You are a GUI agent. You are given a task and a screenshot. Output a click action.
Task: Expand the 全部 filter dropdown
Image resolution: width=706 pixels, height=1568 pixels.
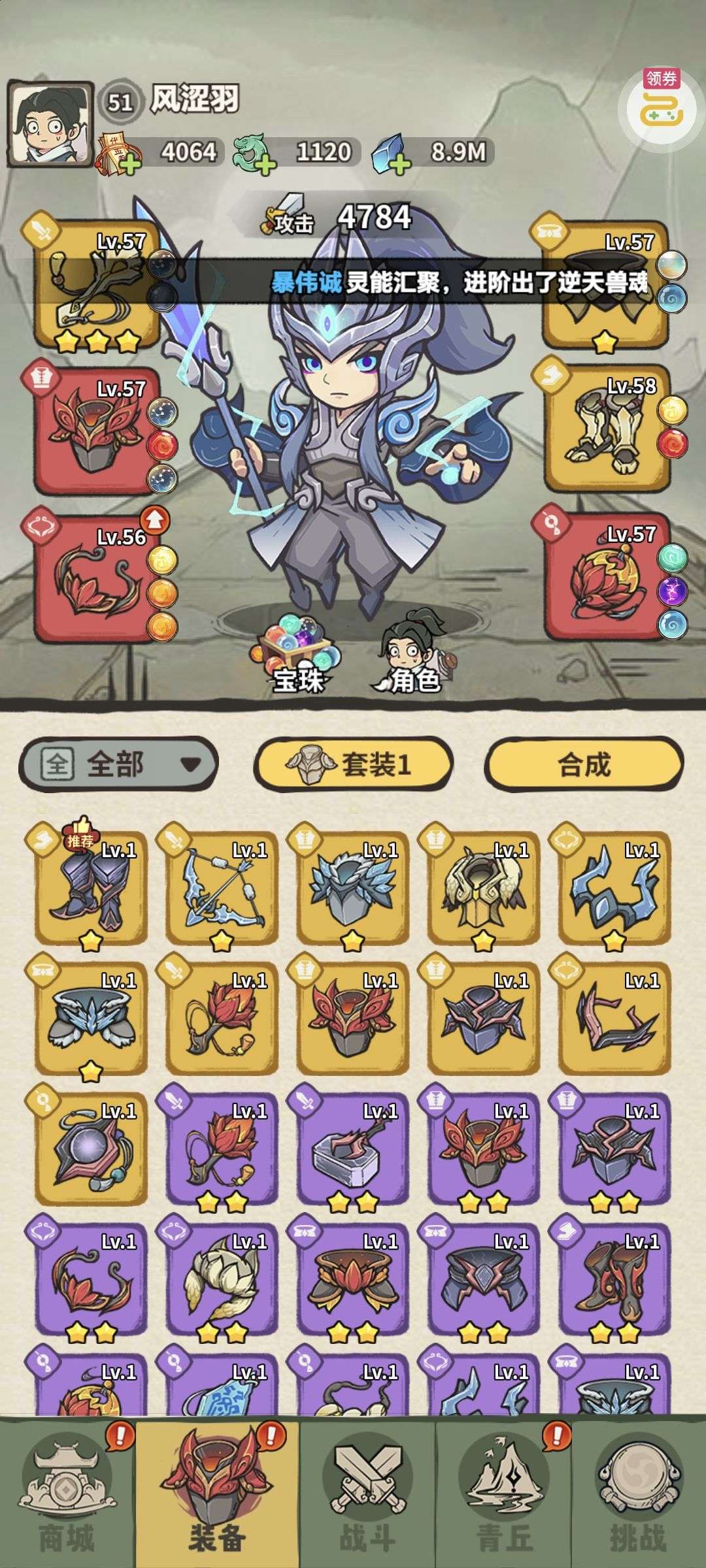tap(118, 764)
